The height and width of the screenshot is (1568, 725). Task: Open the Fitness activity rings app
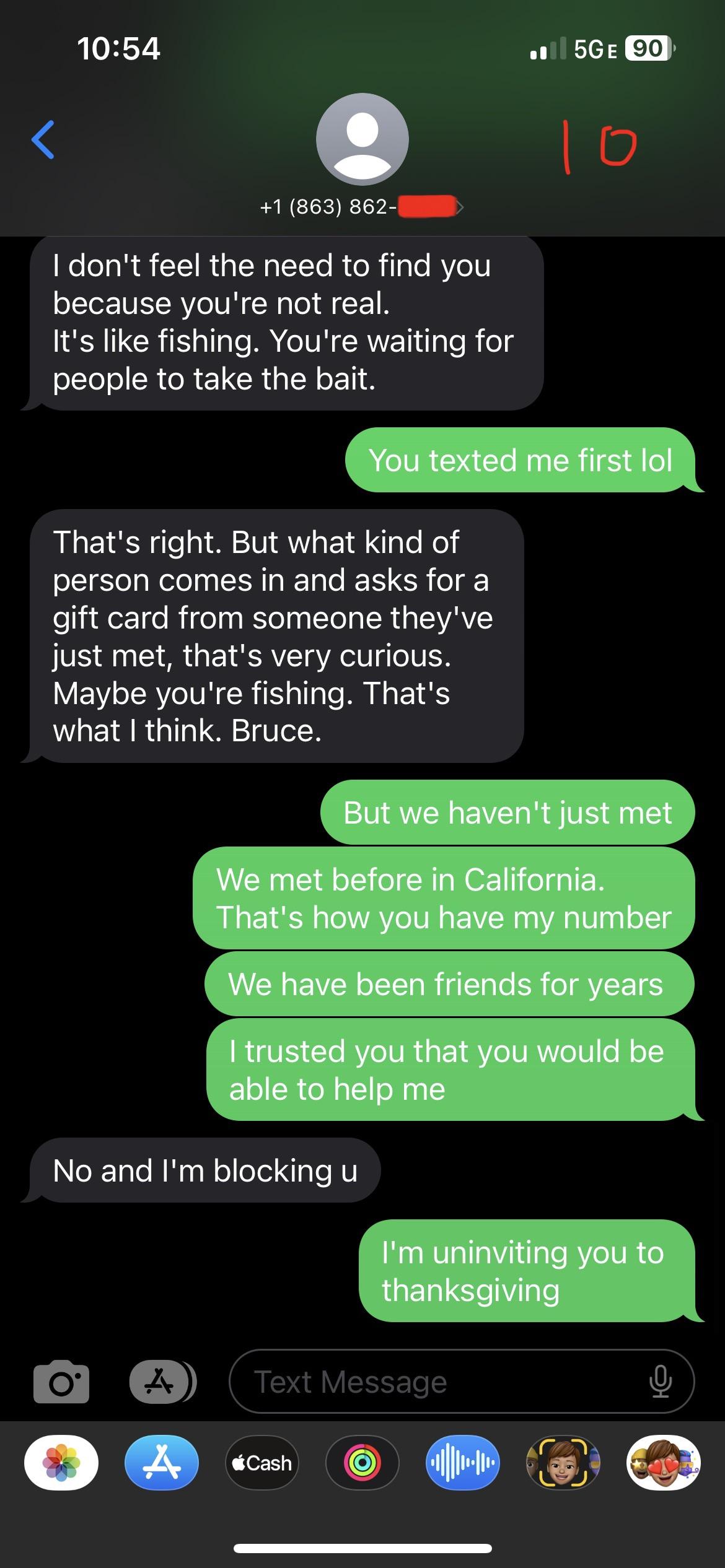tap(362, 1463)
